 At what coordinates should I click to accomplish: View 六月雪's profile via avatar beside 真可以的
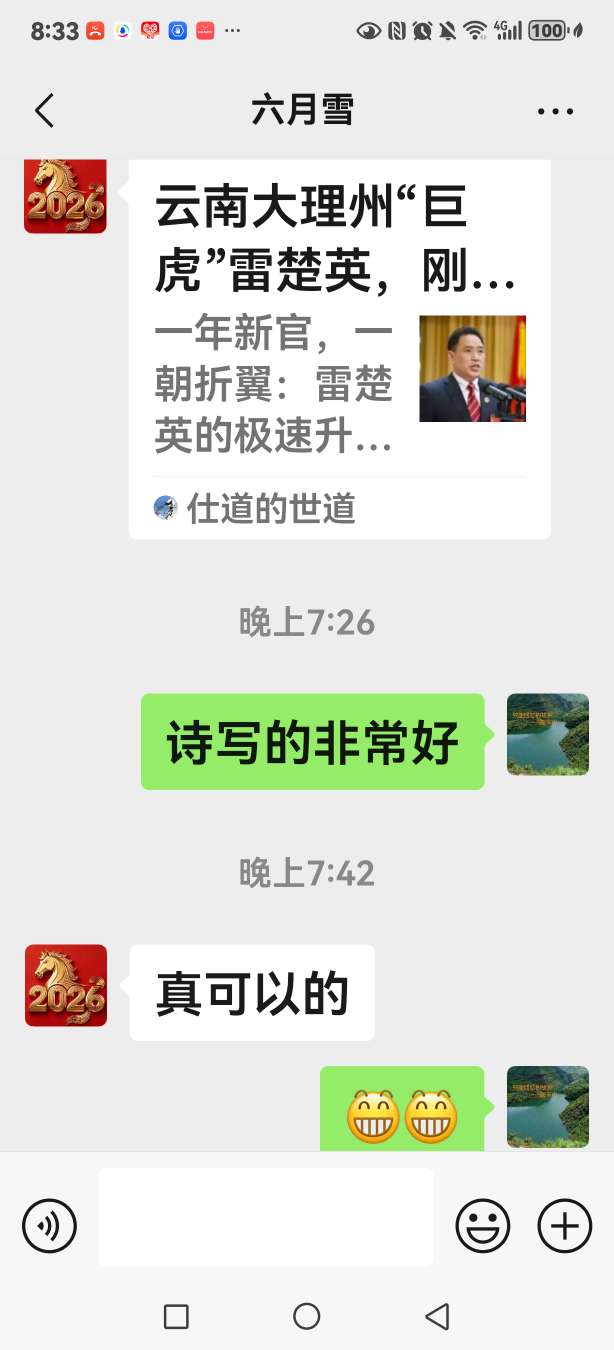66,985
